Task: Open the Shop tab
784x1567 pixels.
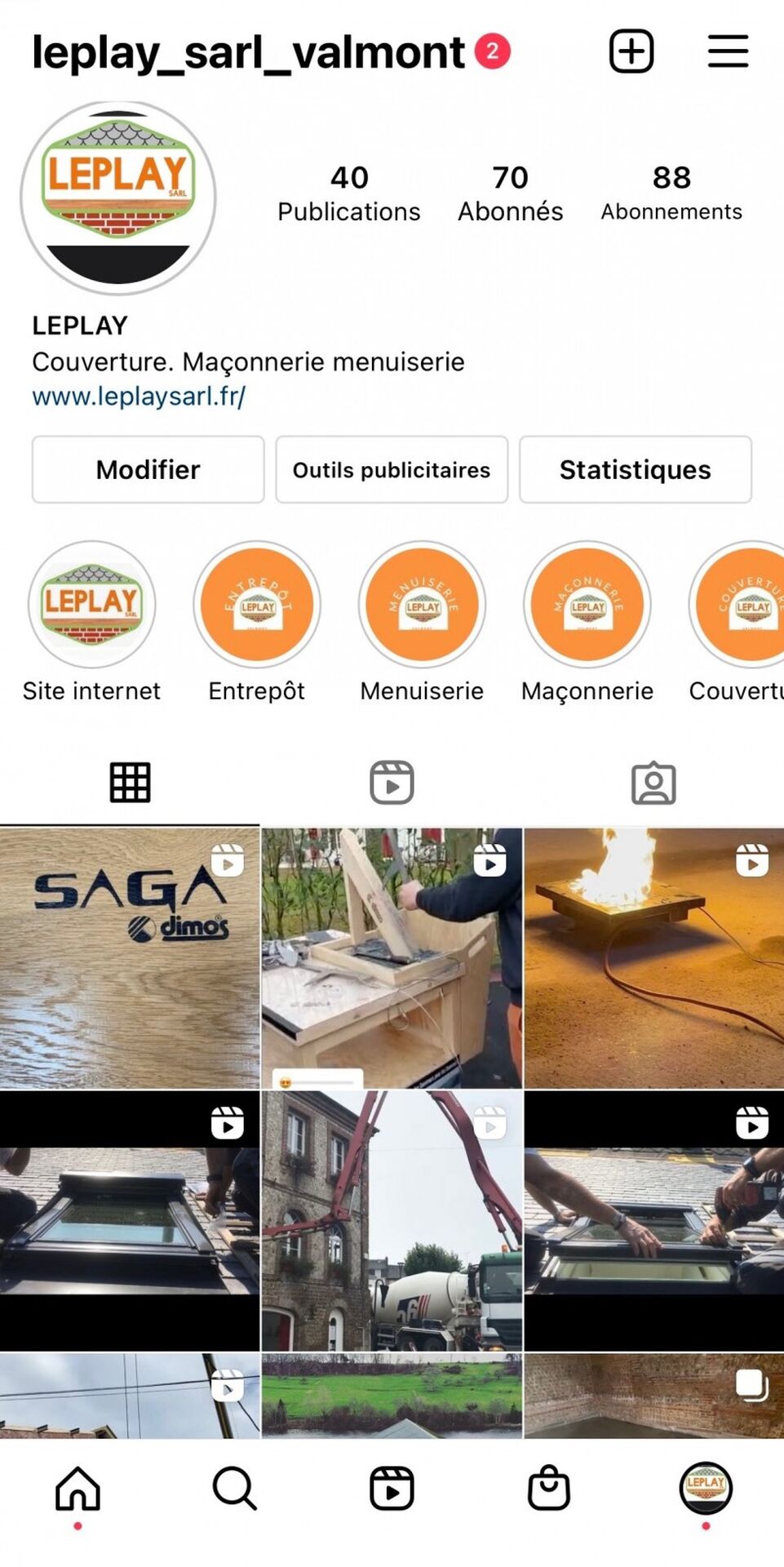Action: [549, 1489]
